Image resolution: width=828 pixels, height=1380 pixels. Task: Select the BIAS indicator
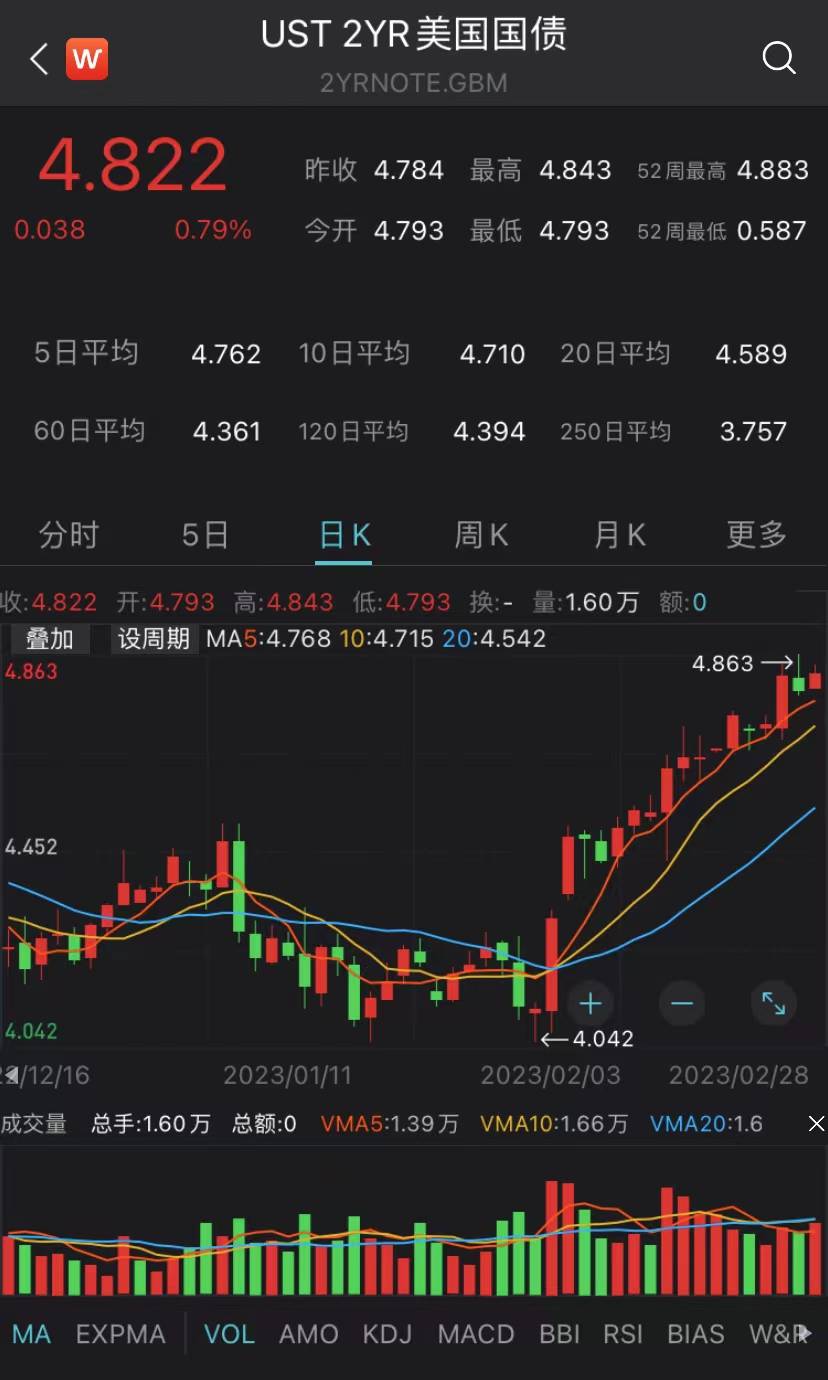695,1334
